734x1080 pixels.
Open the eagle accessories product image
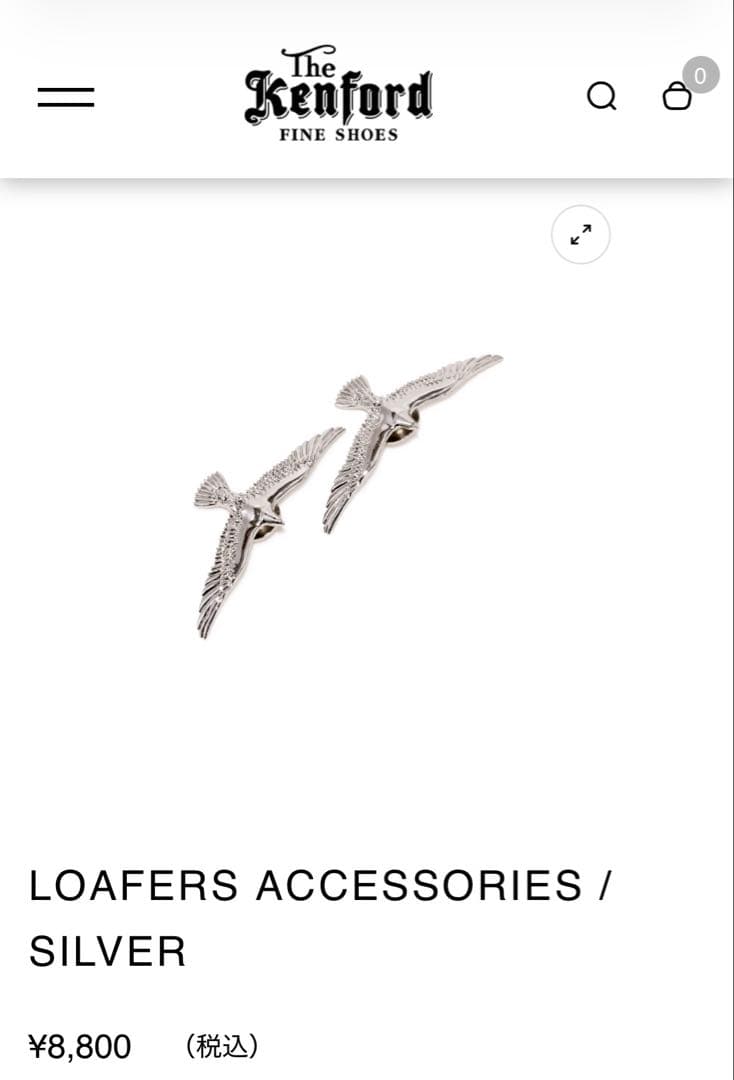(348, 495)
